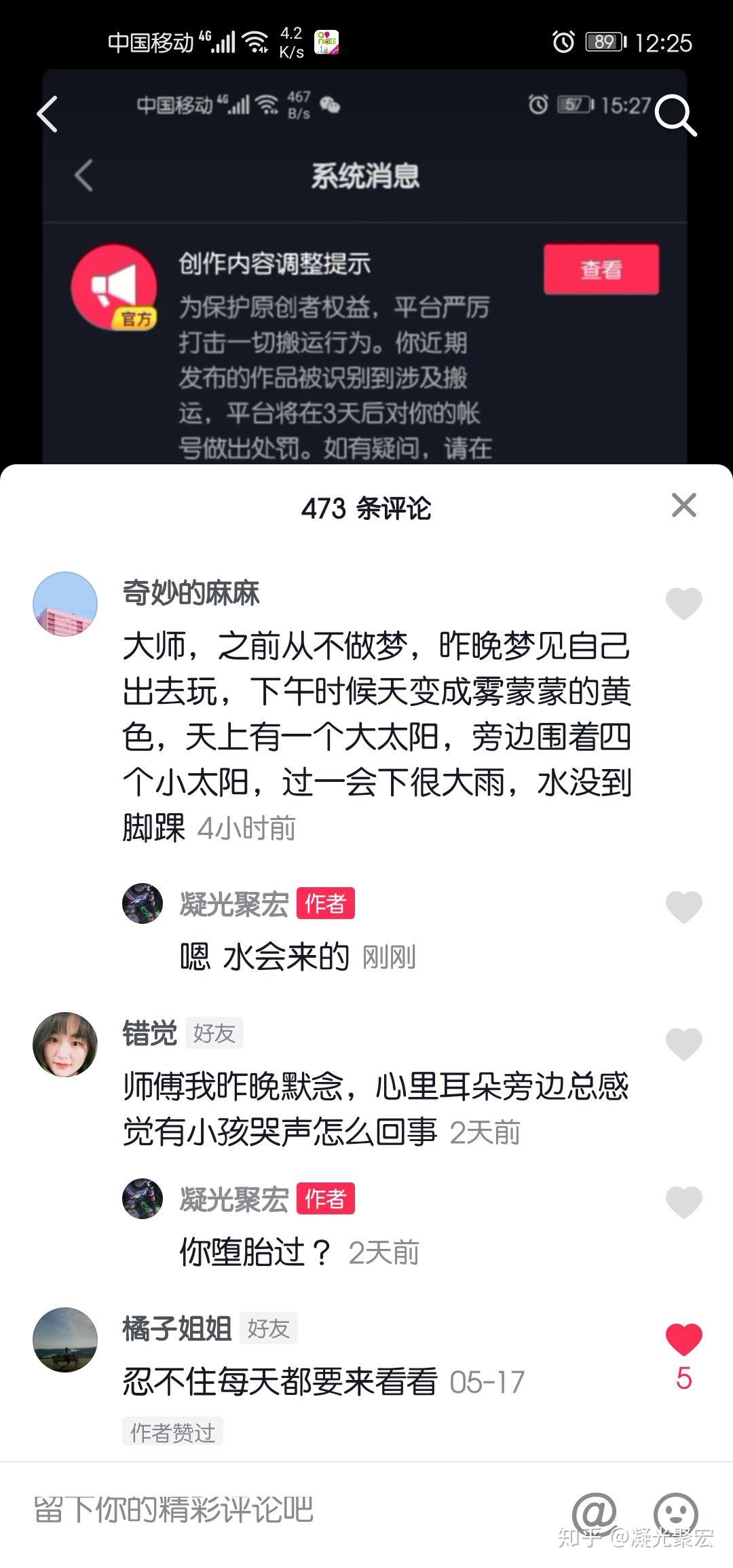Open 错觉's profile avatar
The height and width of the screenshot is (1568, 733).
pos(65,1045)
